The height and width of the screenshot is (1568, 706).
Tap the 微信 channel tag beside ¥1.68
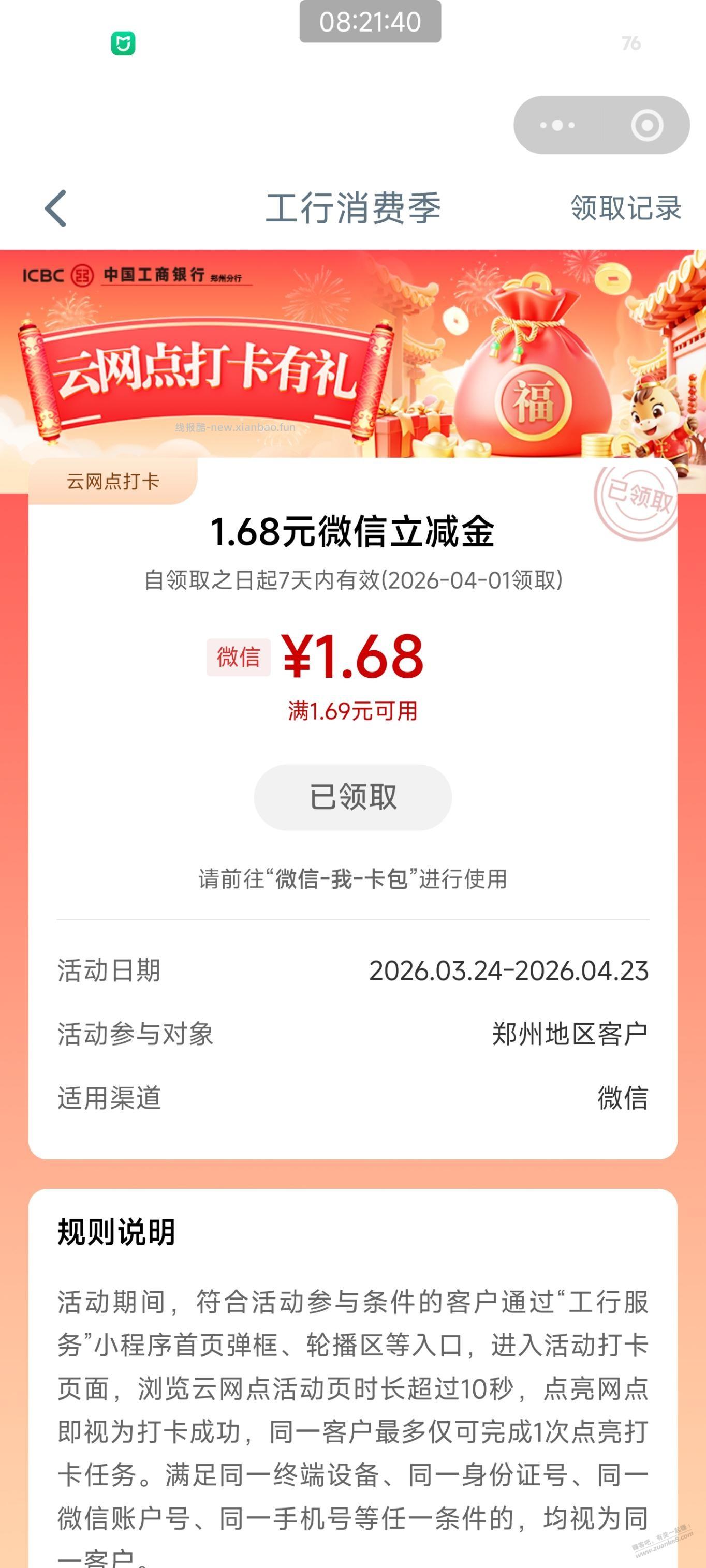[x=239, y=657]
